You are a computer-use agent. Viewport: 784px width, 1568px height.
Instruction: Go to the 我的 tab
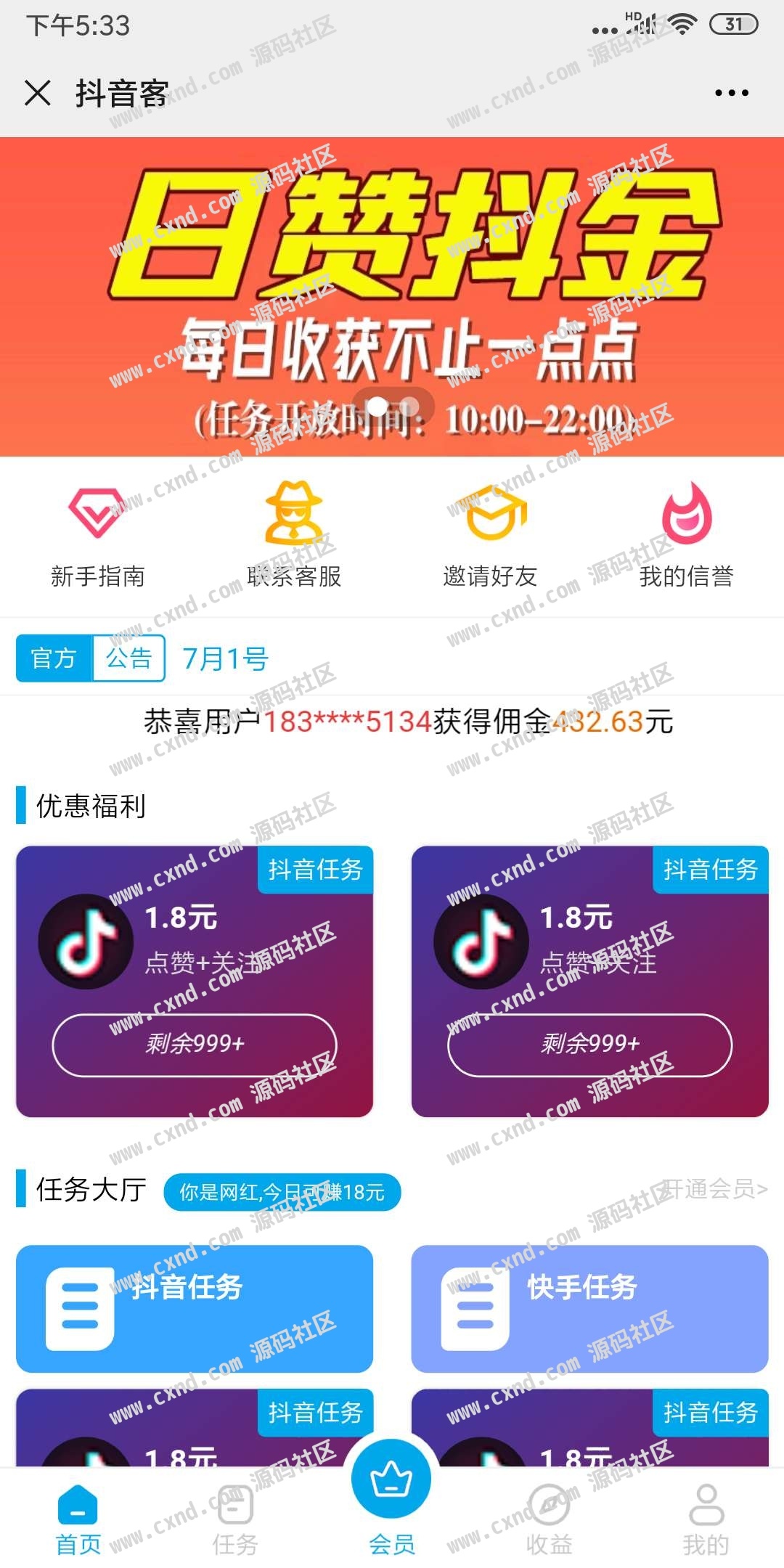(706, 1519)
